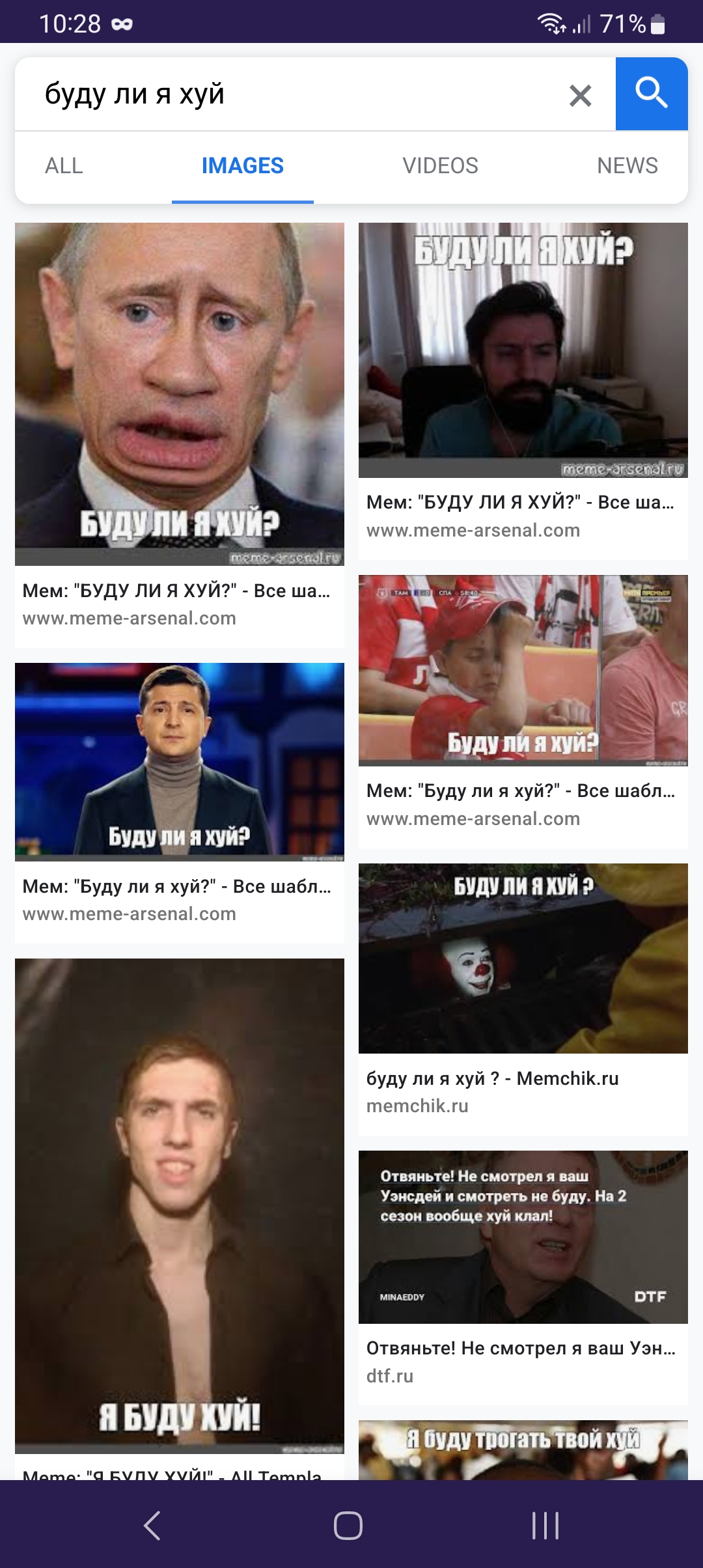
Task: Open the clown in sewer Memchik.ru result
Action: pos(523,999)
